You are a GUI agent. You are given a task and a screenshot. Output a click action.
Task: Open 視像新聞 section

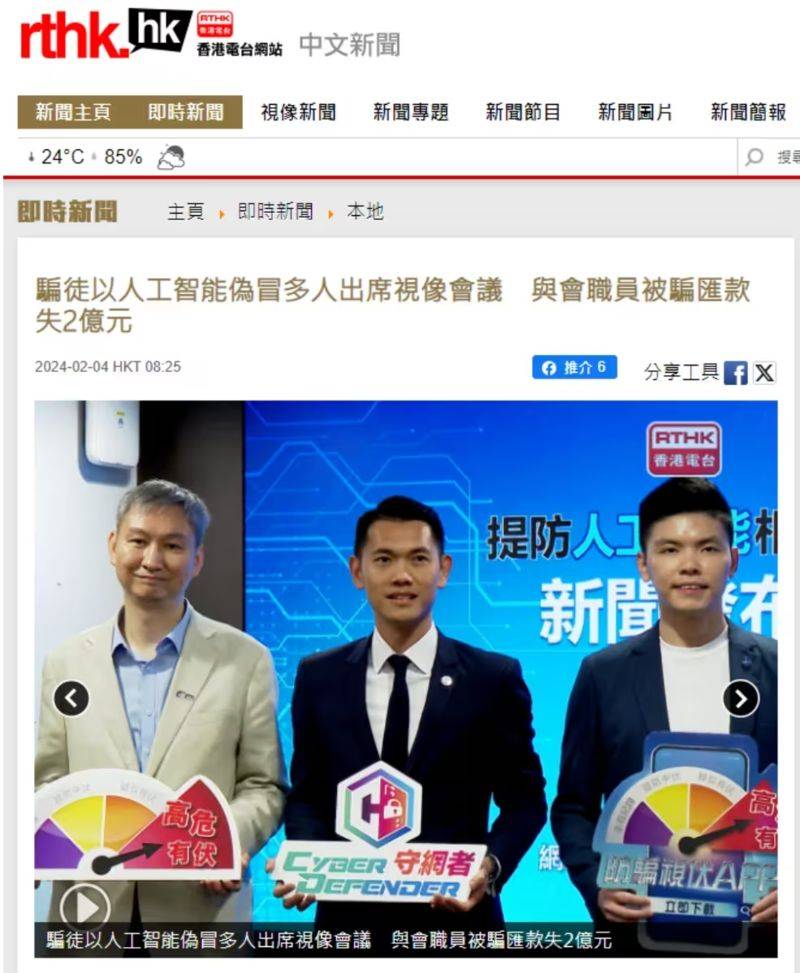[298, 112]
